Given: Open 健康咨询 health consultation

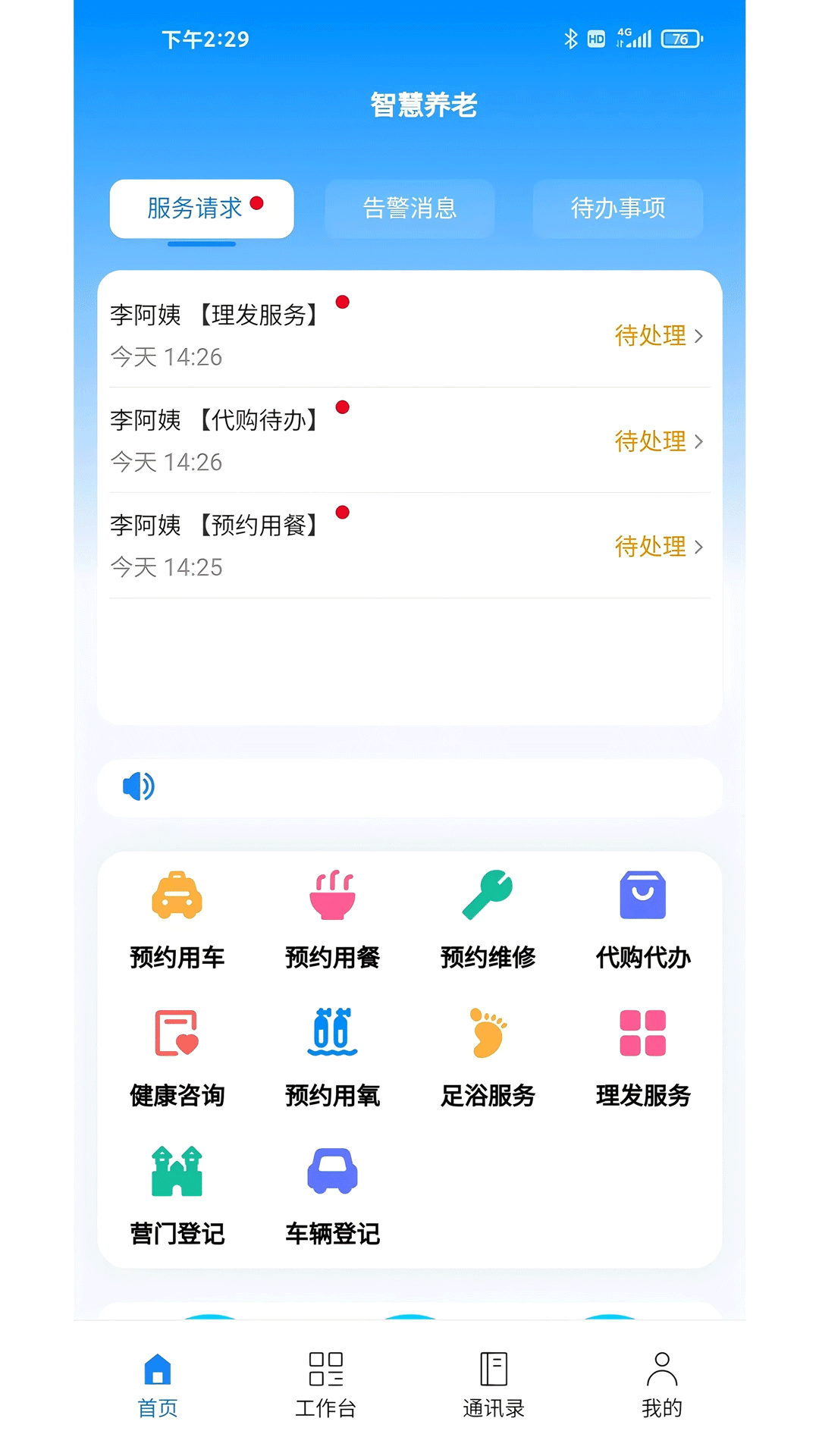Looking at the screenshot, I should point(177,1056).
